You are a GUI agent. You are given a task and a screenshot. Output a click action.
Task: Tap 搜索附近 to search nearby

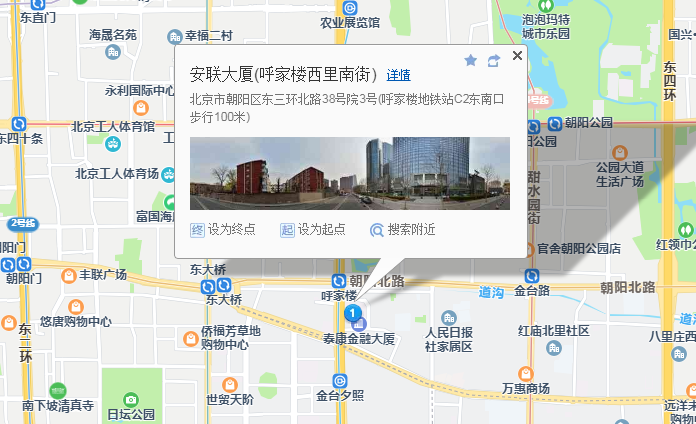coord(403,229)
